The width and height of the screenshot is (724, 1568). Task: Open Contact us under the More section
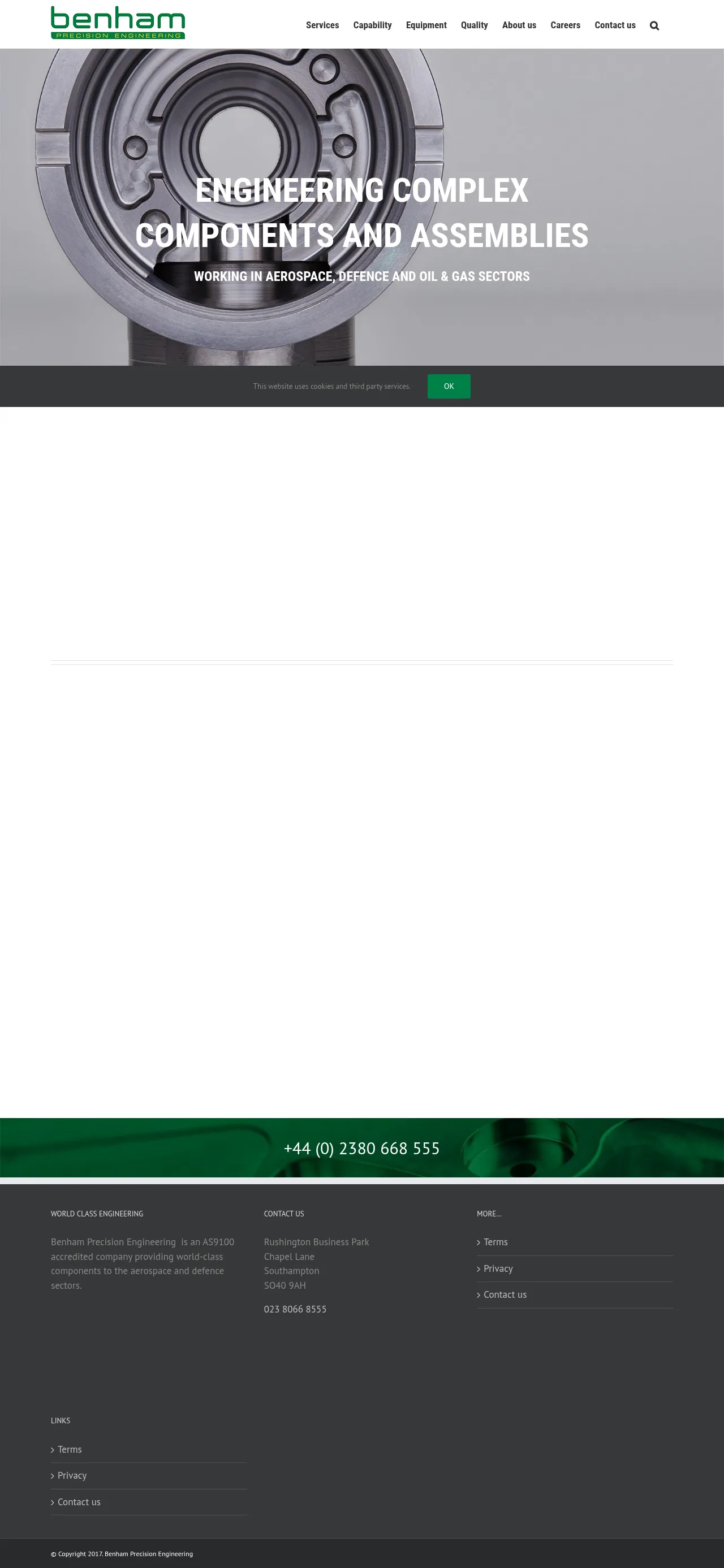tap(504, 1294)
